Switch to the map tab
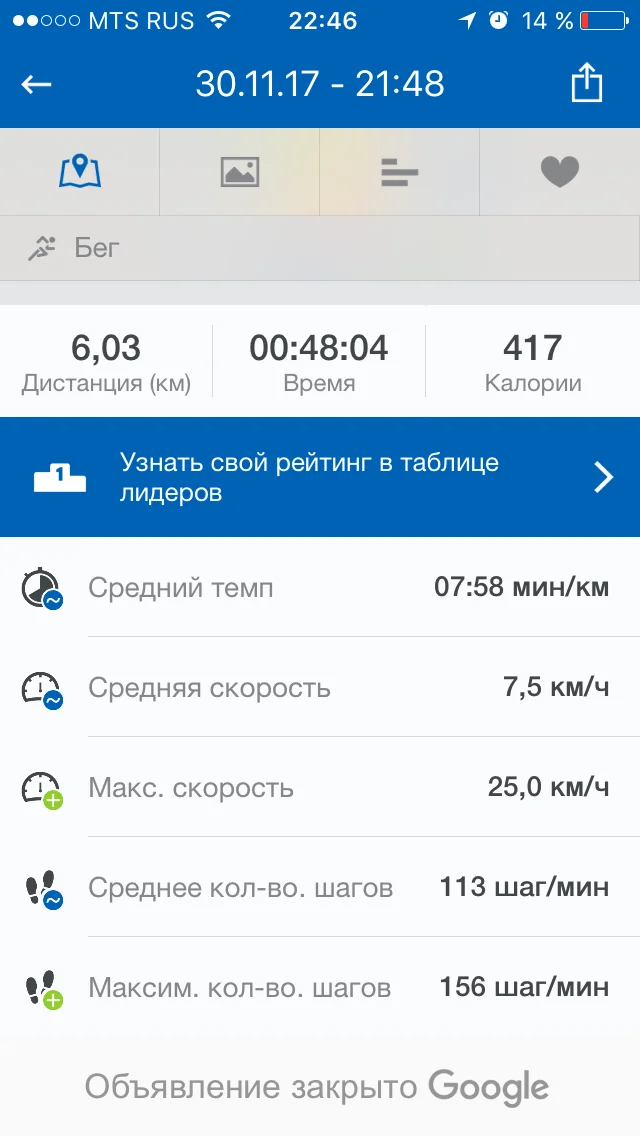 point(80,172)
